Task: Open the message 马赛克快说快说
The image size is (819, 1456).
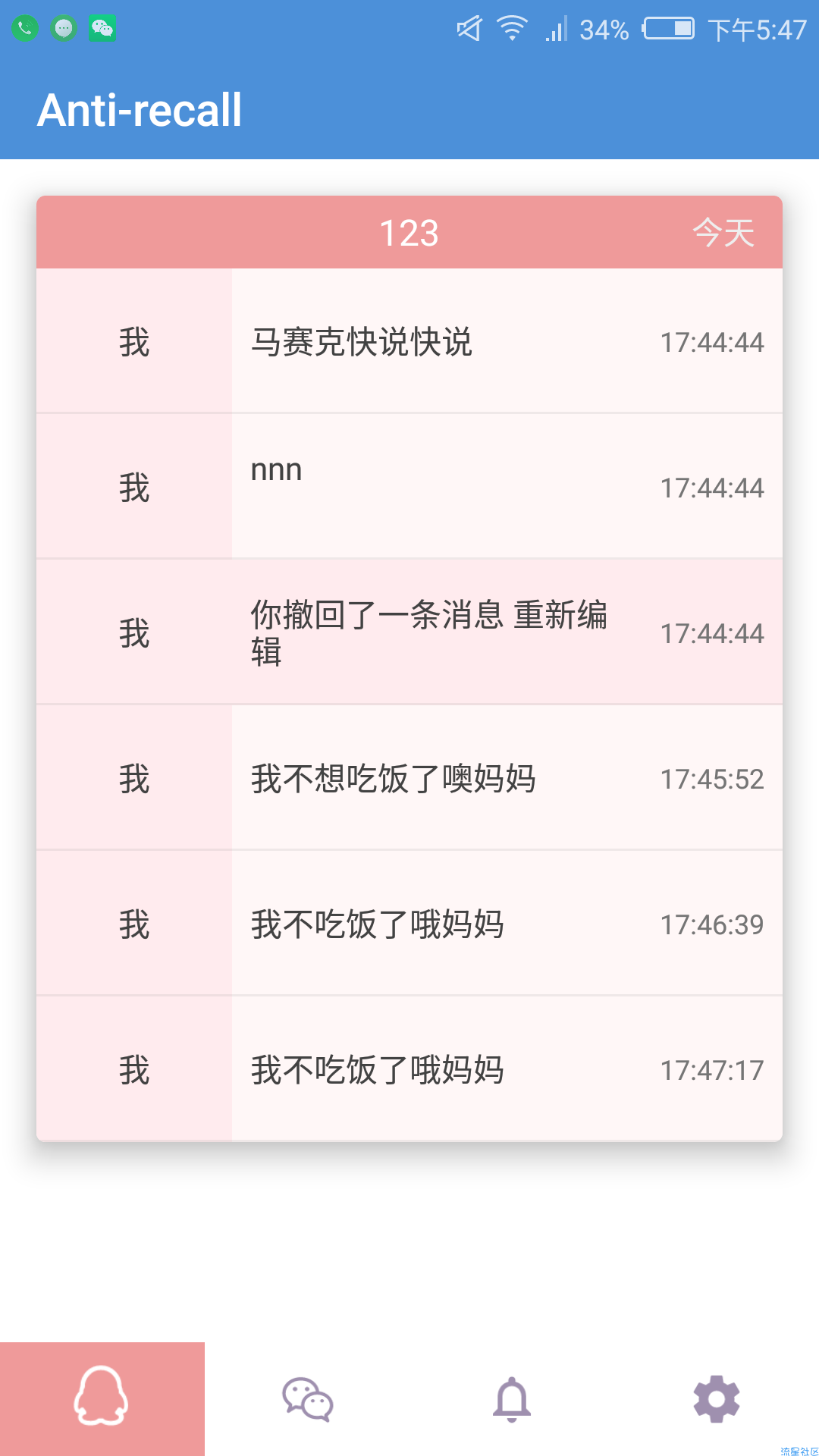Action: pos(409,341)
